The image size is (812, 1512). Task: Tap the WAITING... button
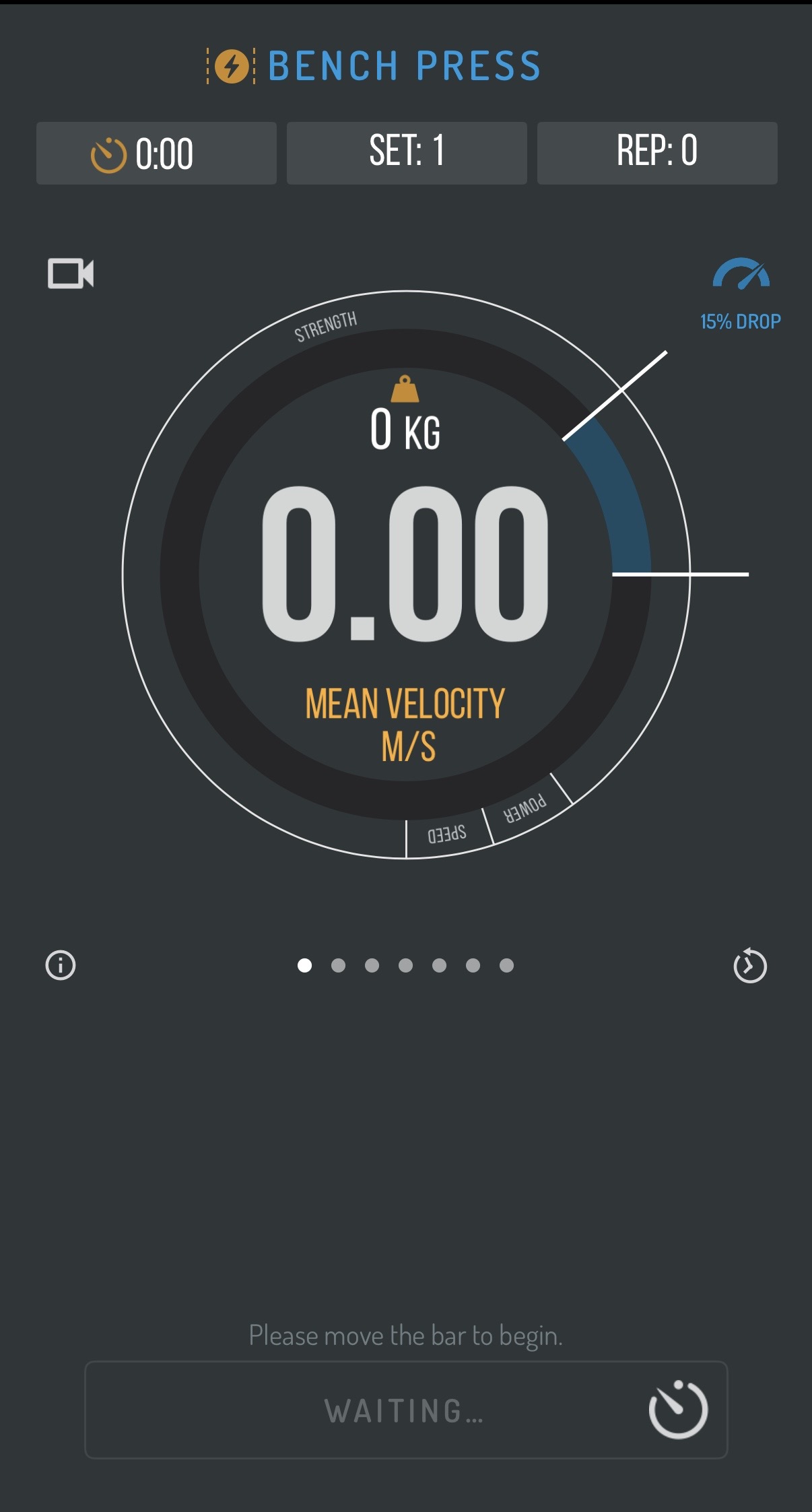click(x=406, y=1410)
